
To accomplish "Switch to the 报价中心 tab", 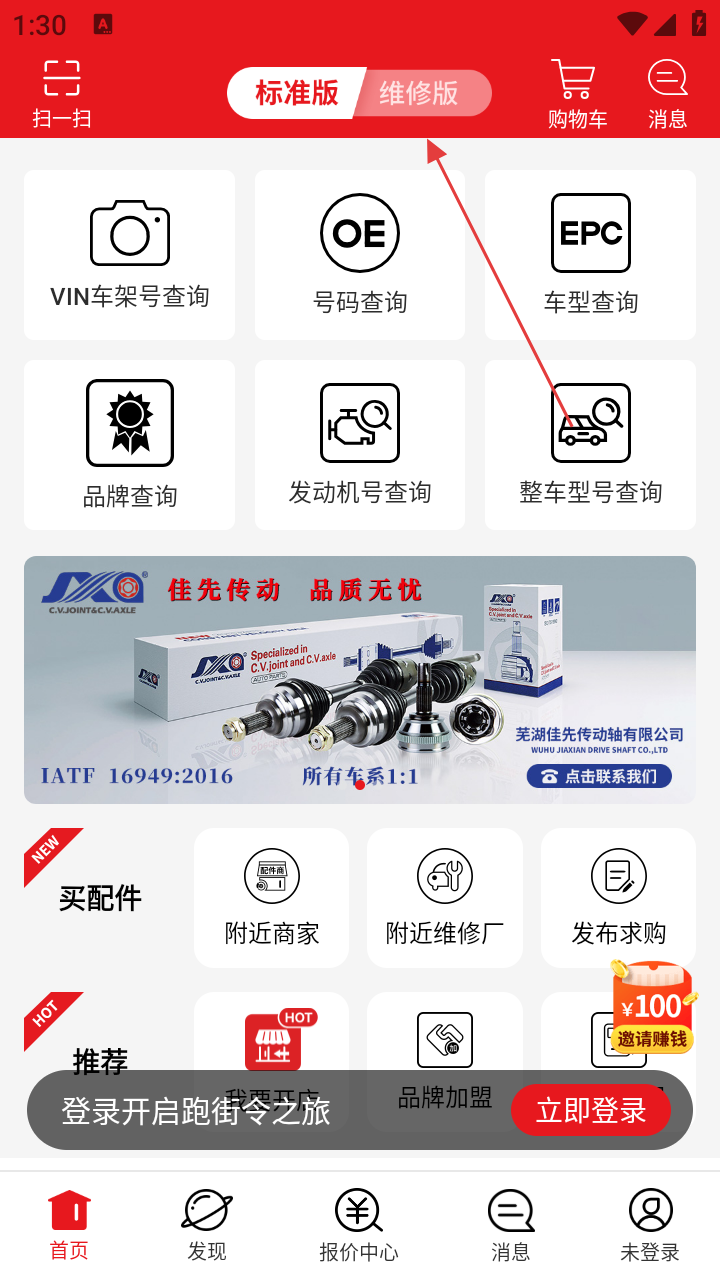I will (x=359, y=1225).
